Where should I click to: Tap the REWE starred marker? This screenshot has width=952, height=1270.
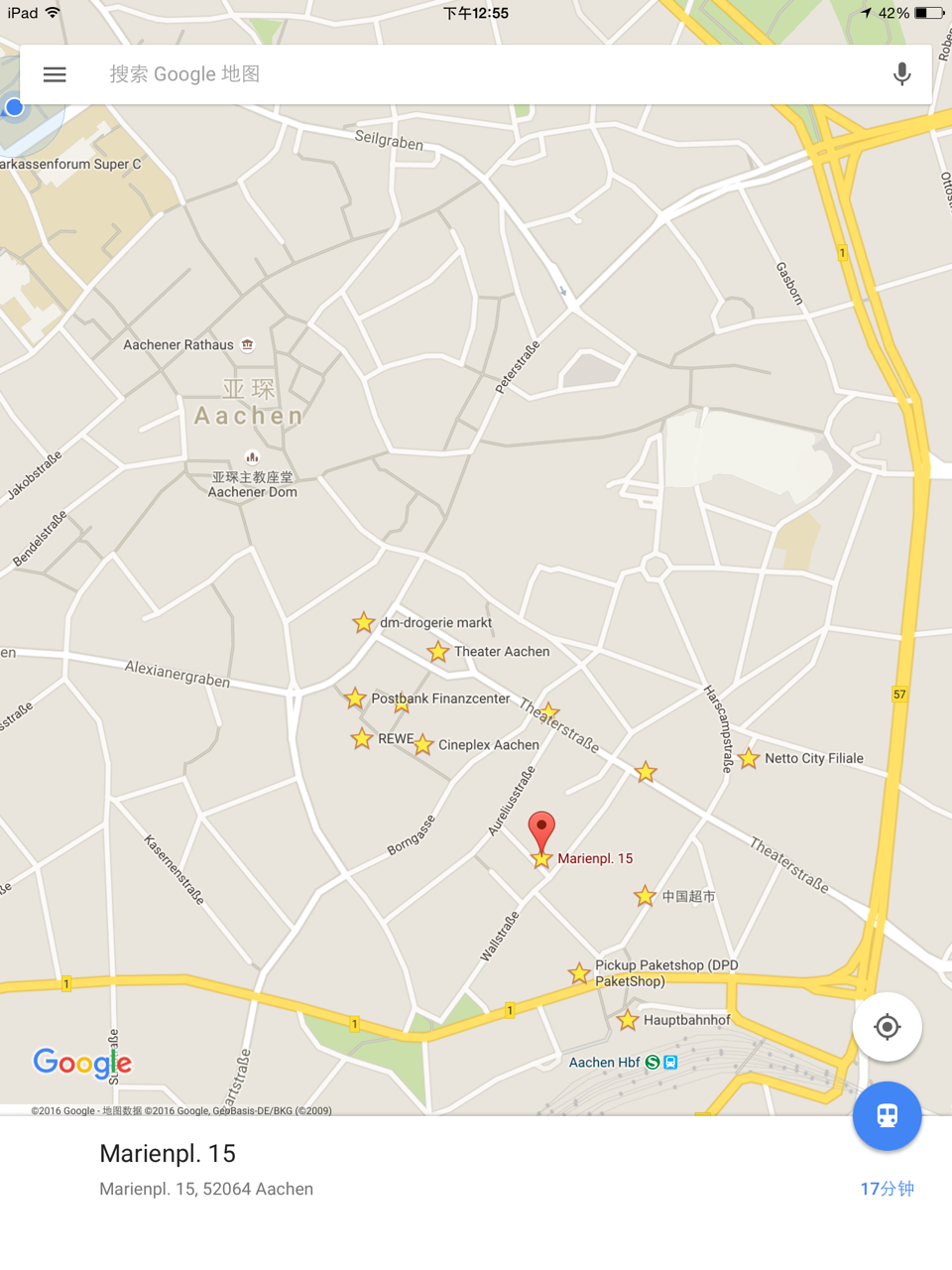click(362, 739)
